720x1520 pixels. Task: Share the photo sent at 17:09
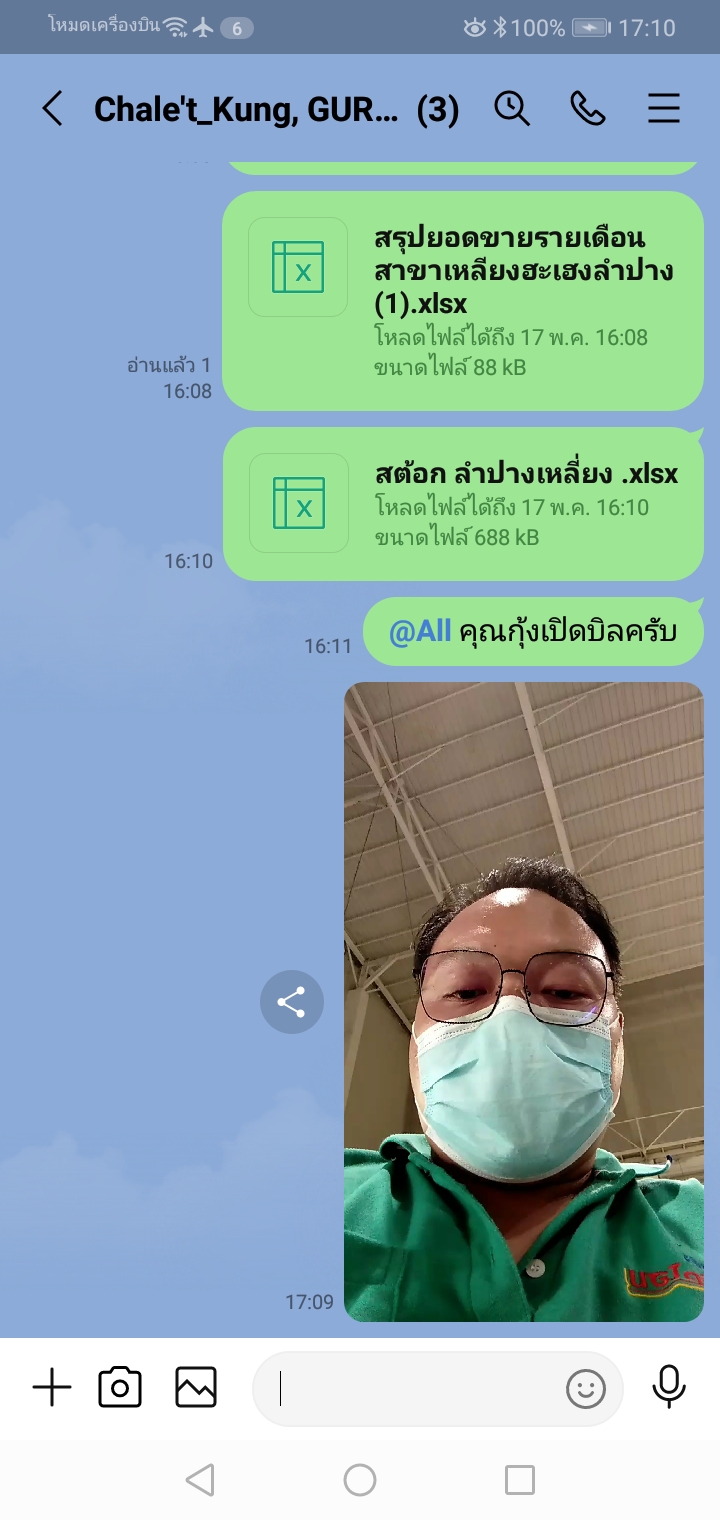click(x=292, y=1002)
